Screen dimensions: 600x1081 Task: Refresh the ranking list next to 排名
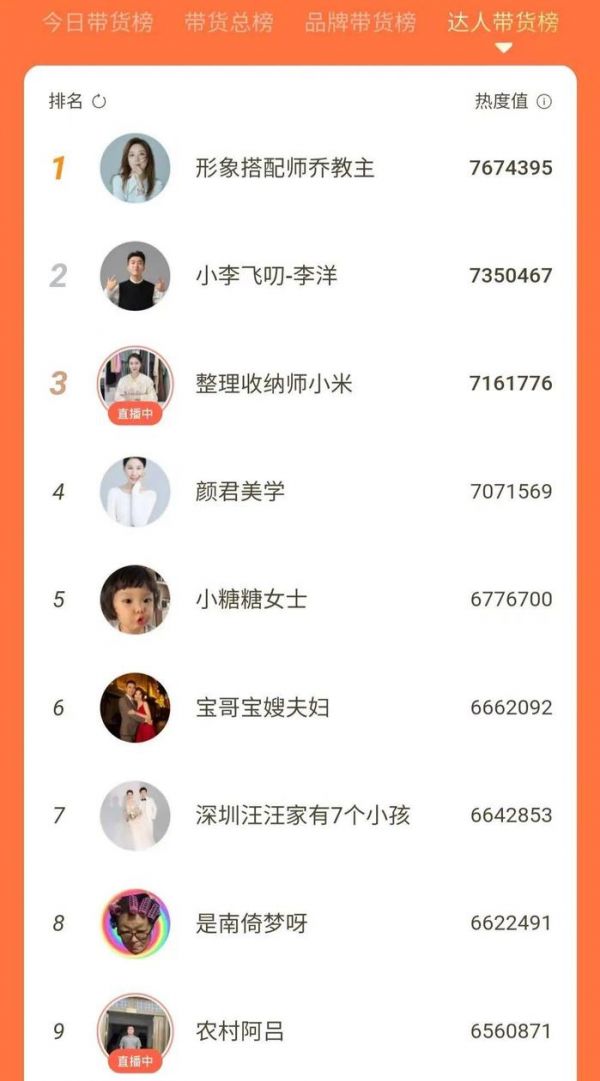pyautogui.click(x=99, y=101)
